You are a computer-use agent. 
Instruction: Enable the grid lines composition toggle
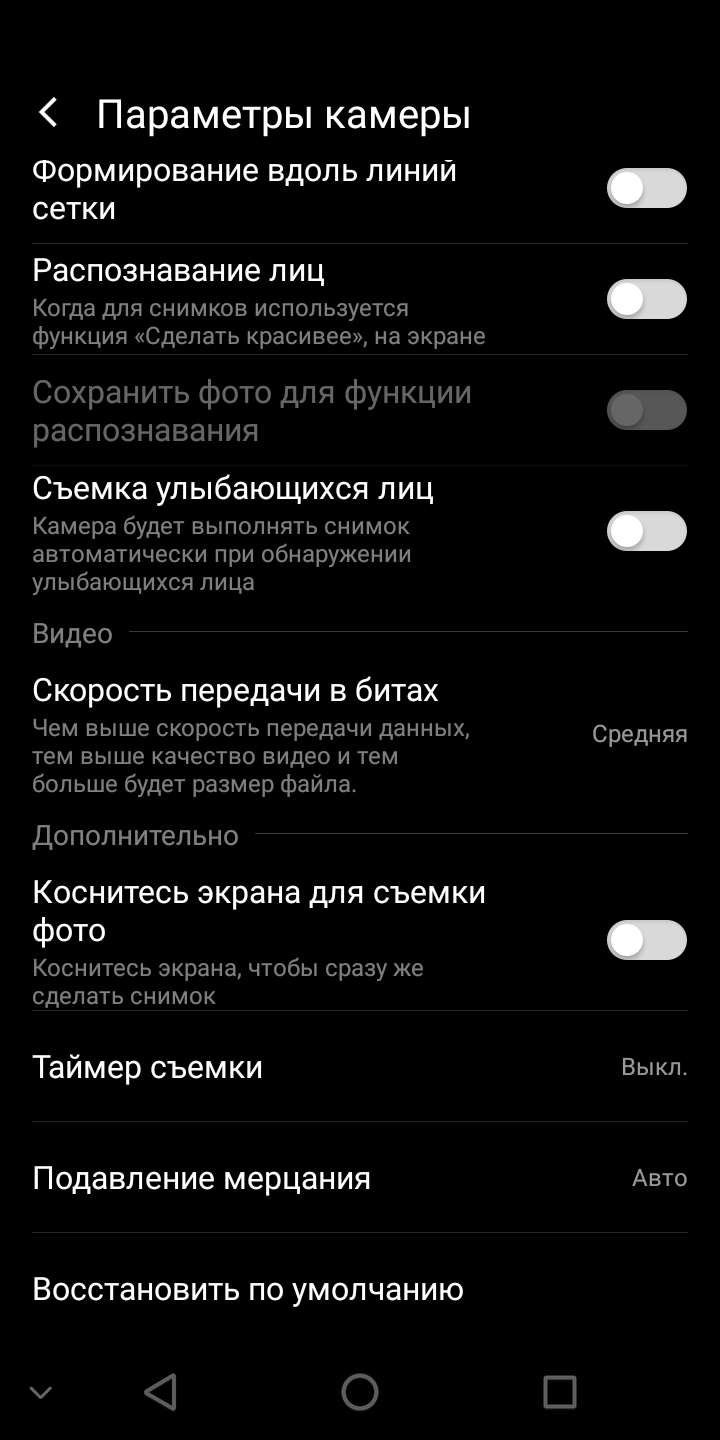[x=646, y=189]
